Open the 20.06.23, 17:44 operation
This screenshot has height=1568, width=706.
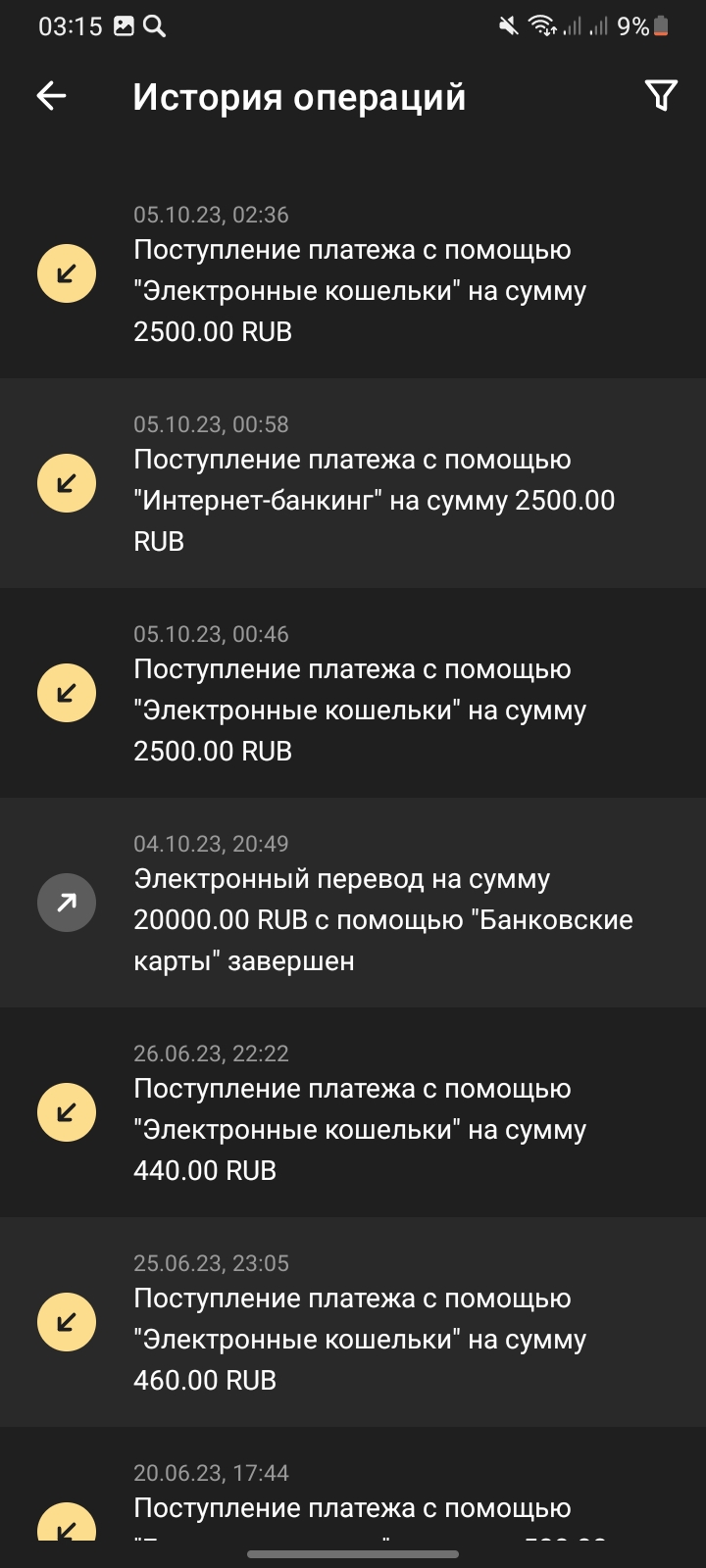[x=353, y=1497]
